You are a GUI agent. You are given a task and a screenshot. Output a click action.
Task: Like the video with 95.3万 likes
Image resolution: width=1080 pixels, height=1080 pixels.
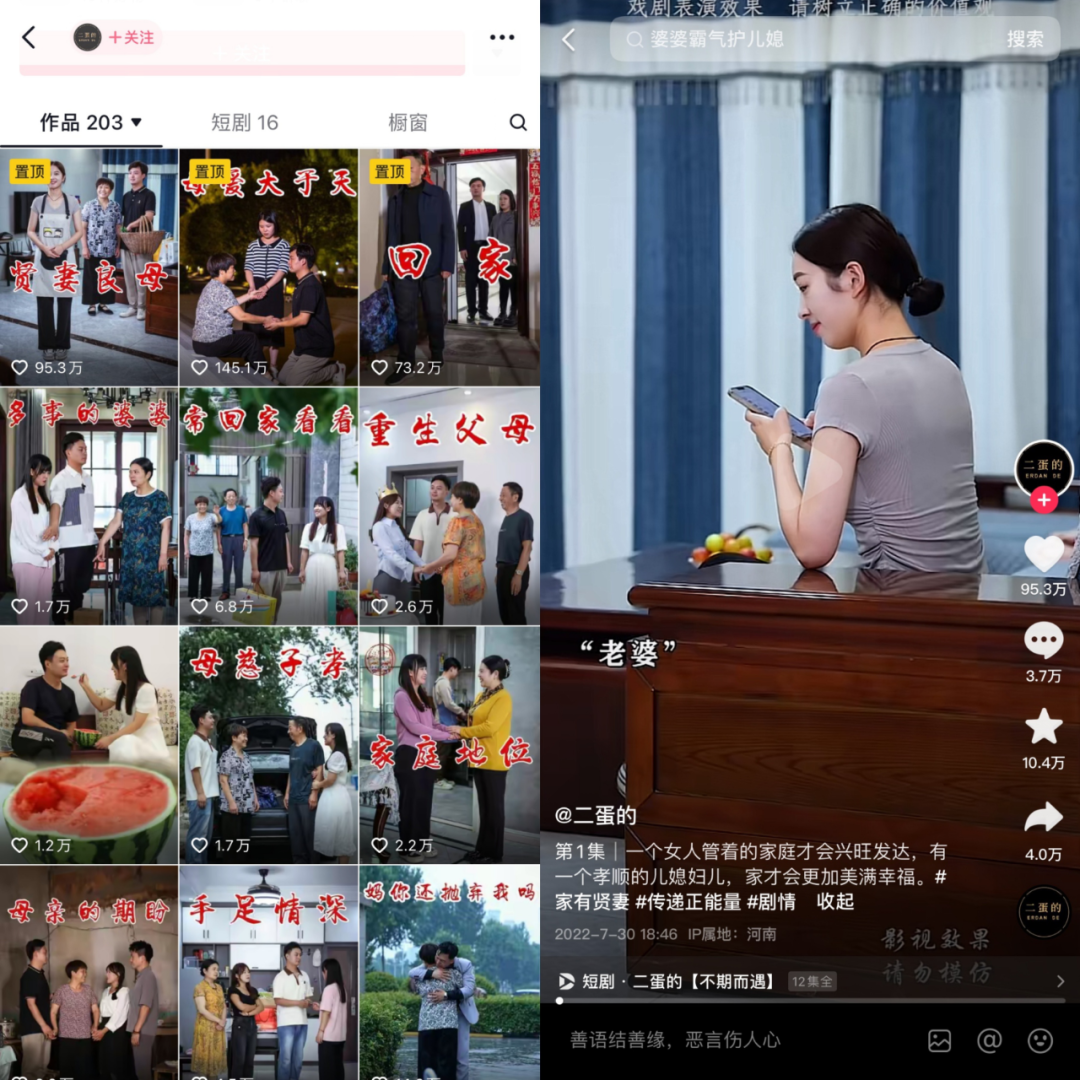pos(1044,553)
